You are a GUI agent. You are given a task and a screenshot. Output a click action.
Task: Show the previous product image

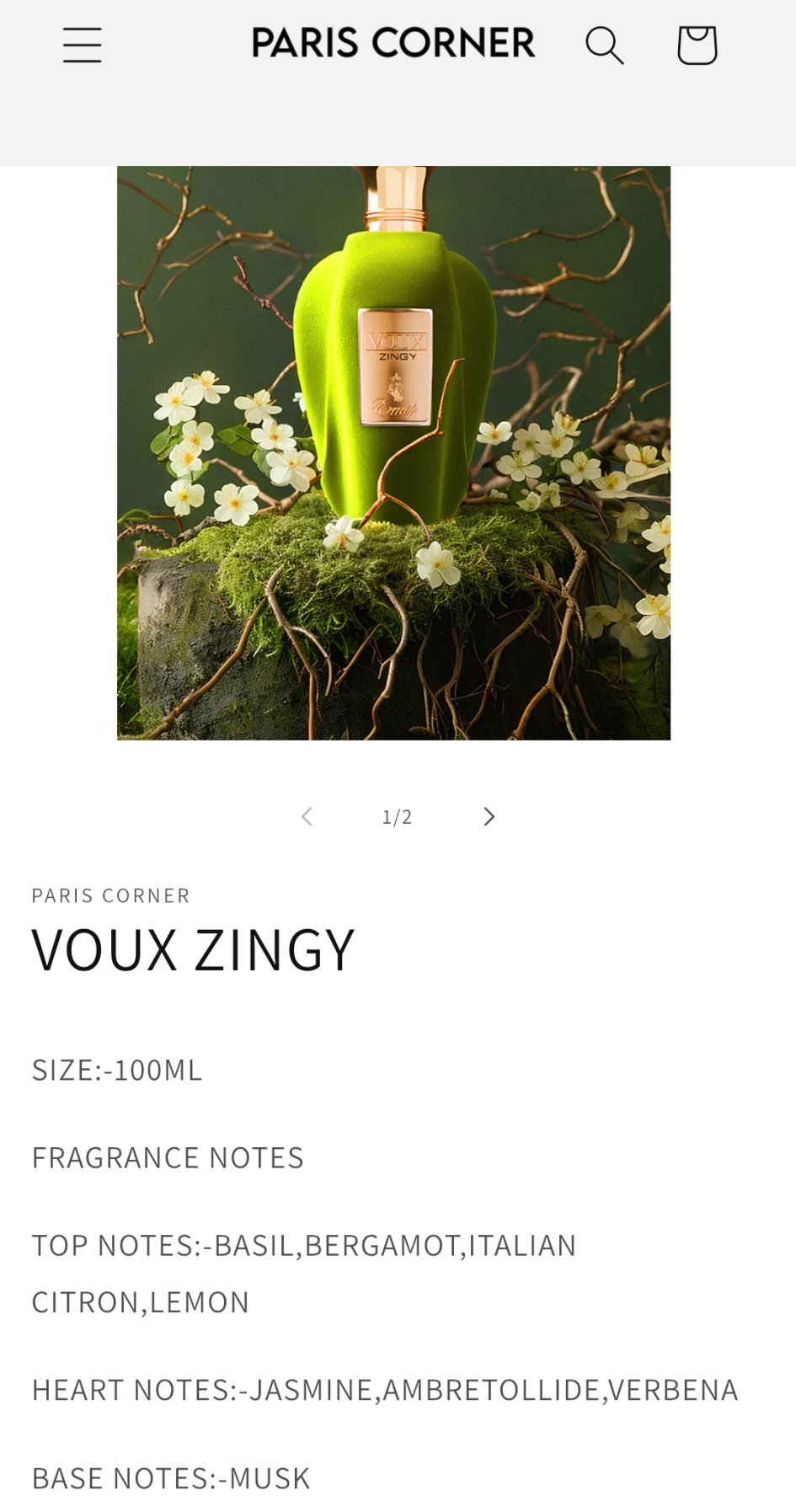tap(307, 816)
